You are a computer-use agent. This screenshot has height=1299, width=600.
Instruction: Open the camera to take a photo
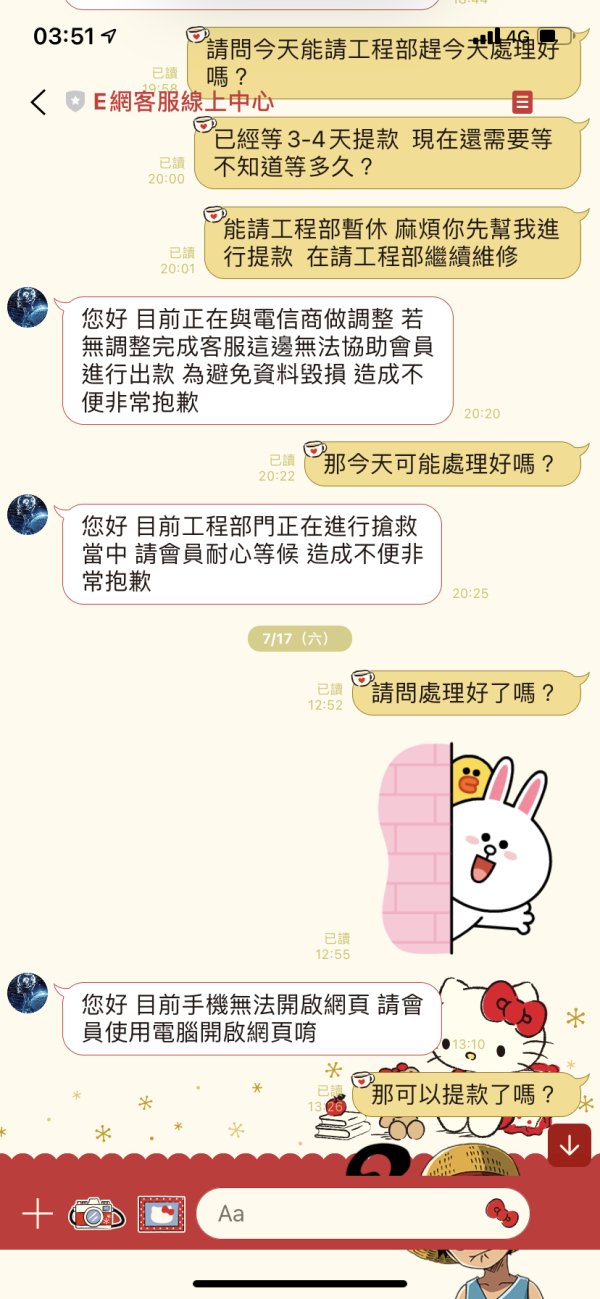click(97, 1214)
